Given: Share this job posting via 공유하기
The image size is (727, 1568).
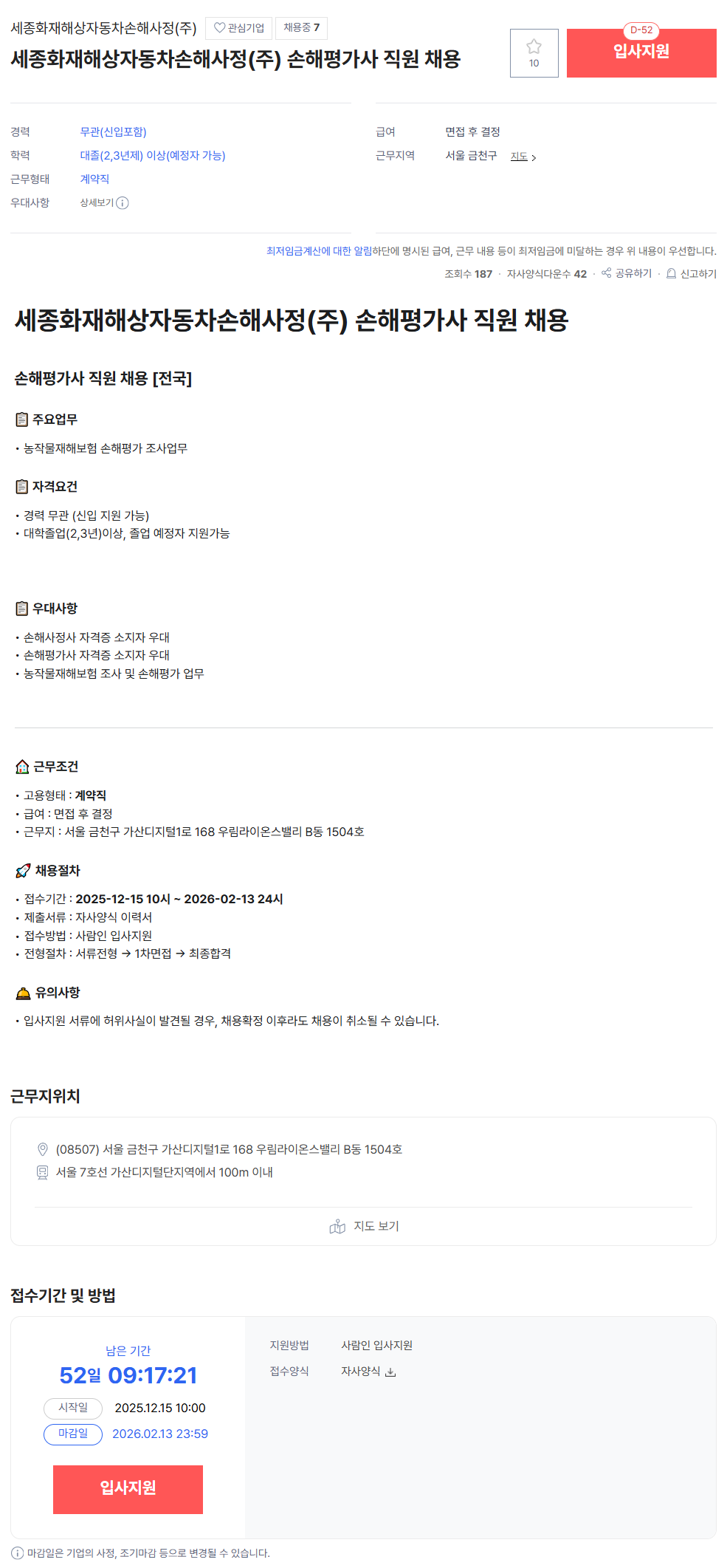Looking at the screenshot, I should coord(627,273).
